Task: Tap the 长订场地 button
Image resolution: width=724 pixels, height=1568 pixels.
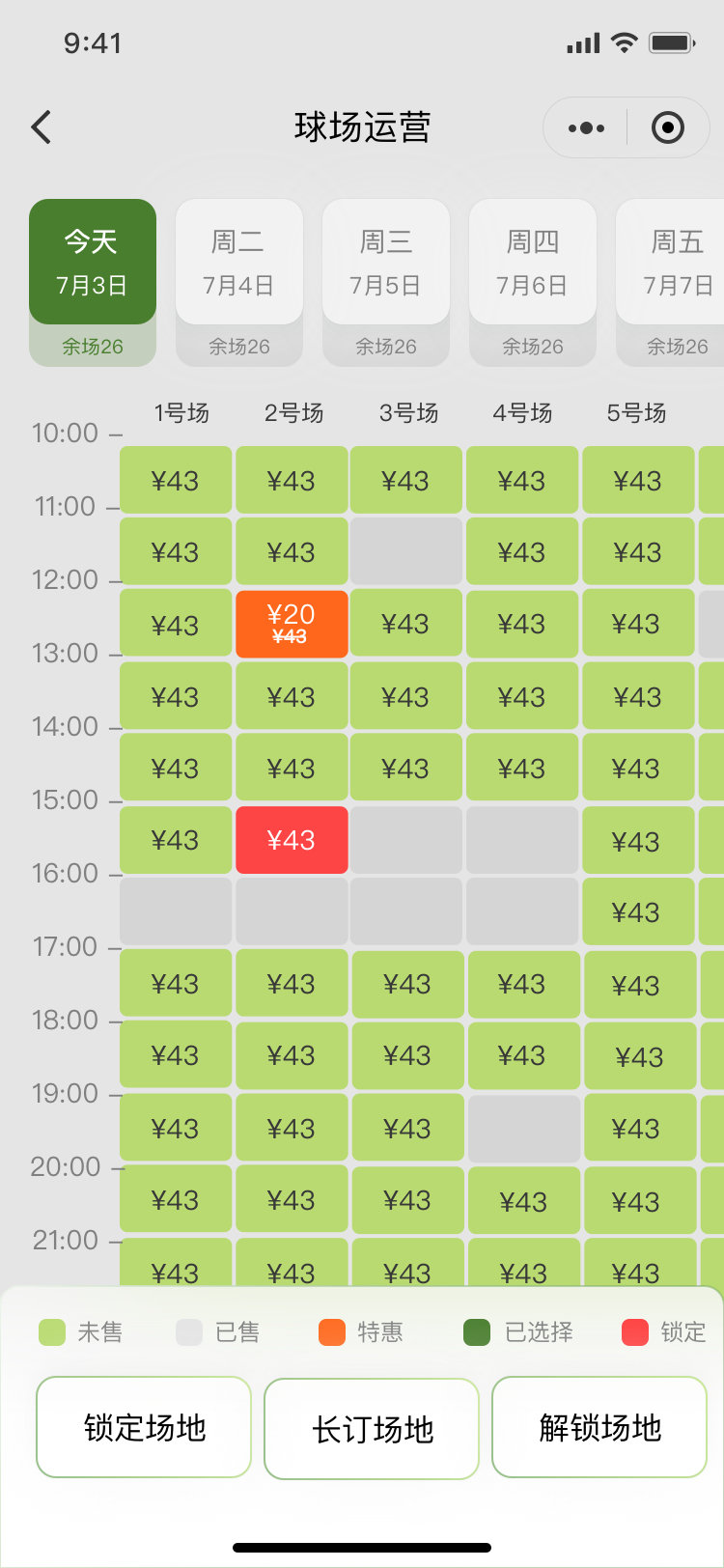Action: (372, 1428)
